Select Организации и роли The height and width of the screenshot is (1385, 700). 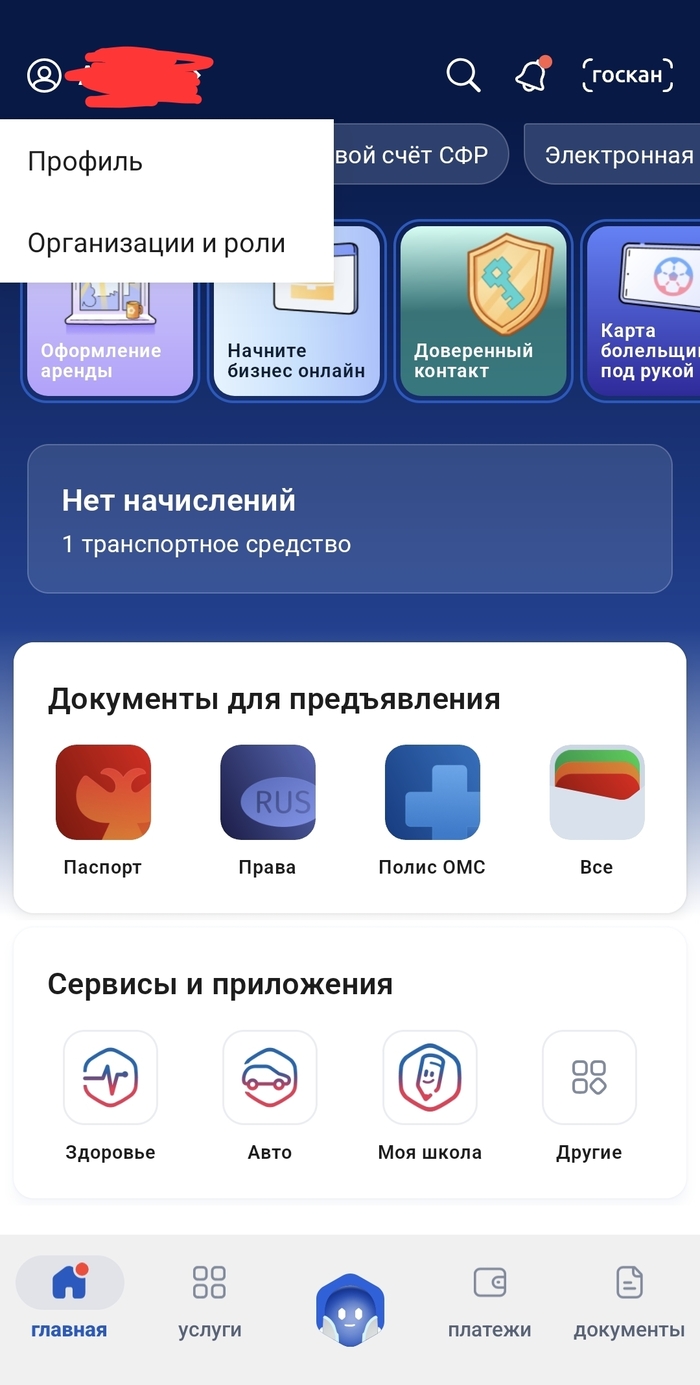(x=157, y=243)
